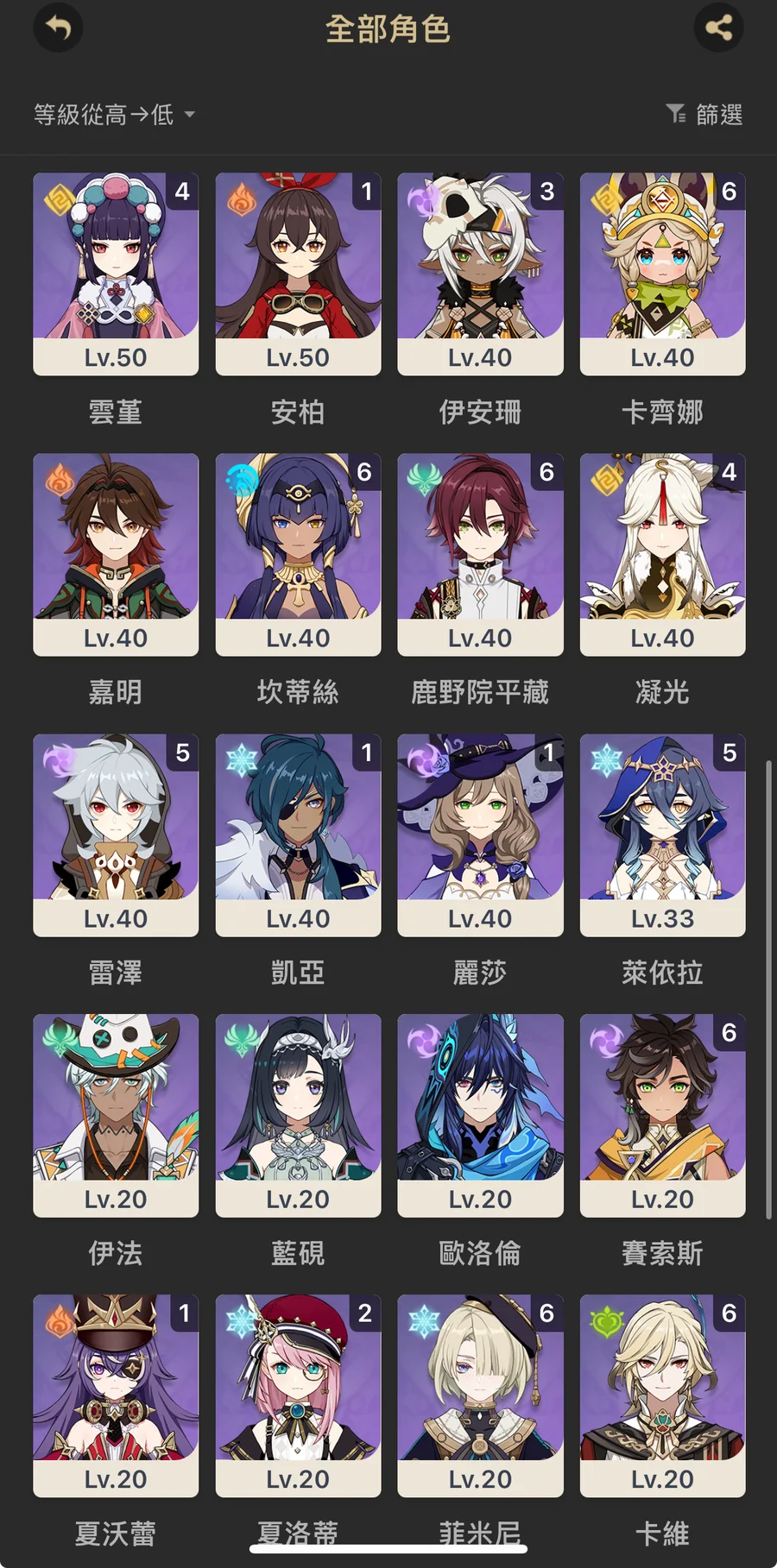View 卡齊娜 character details

(662, 274)
